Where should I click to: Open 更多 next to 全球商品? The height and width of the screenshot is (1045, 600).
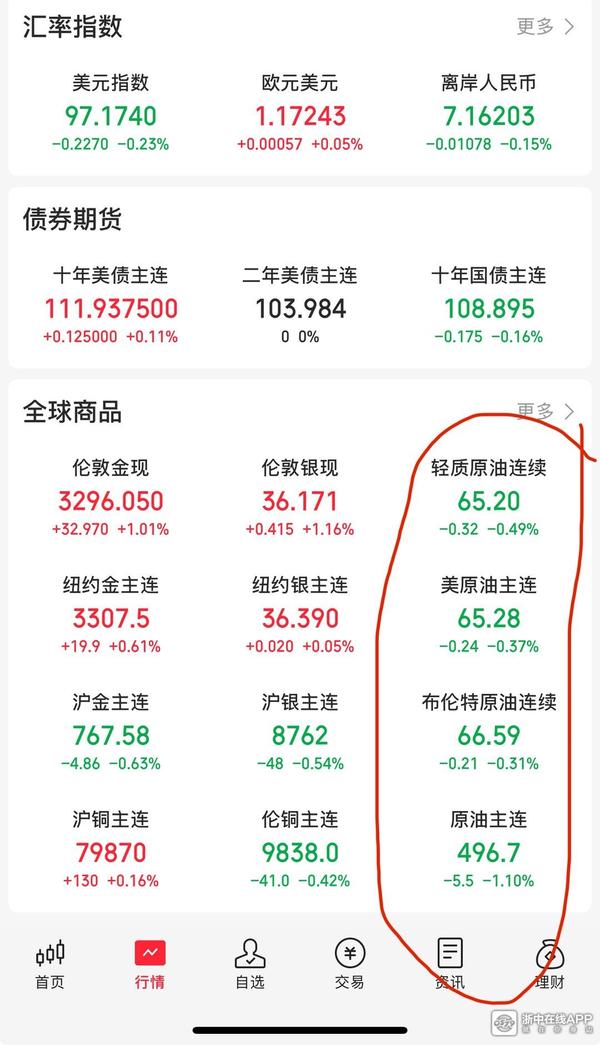pos(545,411)
